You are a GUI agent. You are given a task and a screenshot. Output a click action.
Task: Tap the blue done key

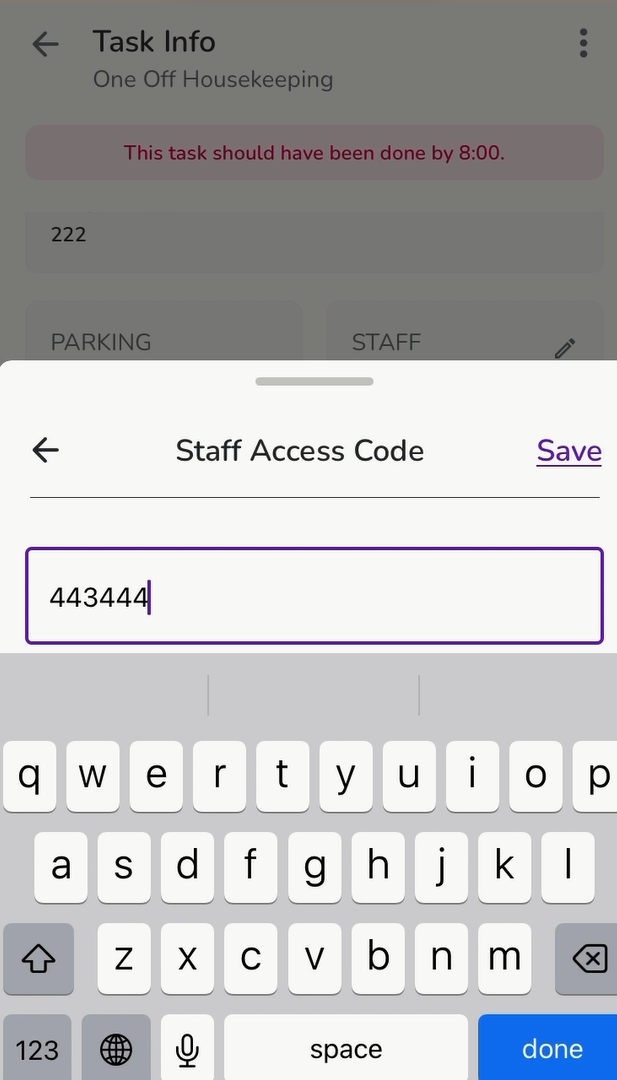click(x=550, y=1048)
